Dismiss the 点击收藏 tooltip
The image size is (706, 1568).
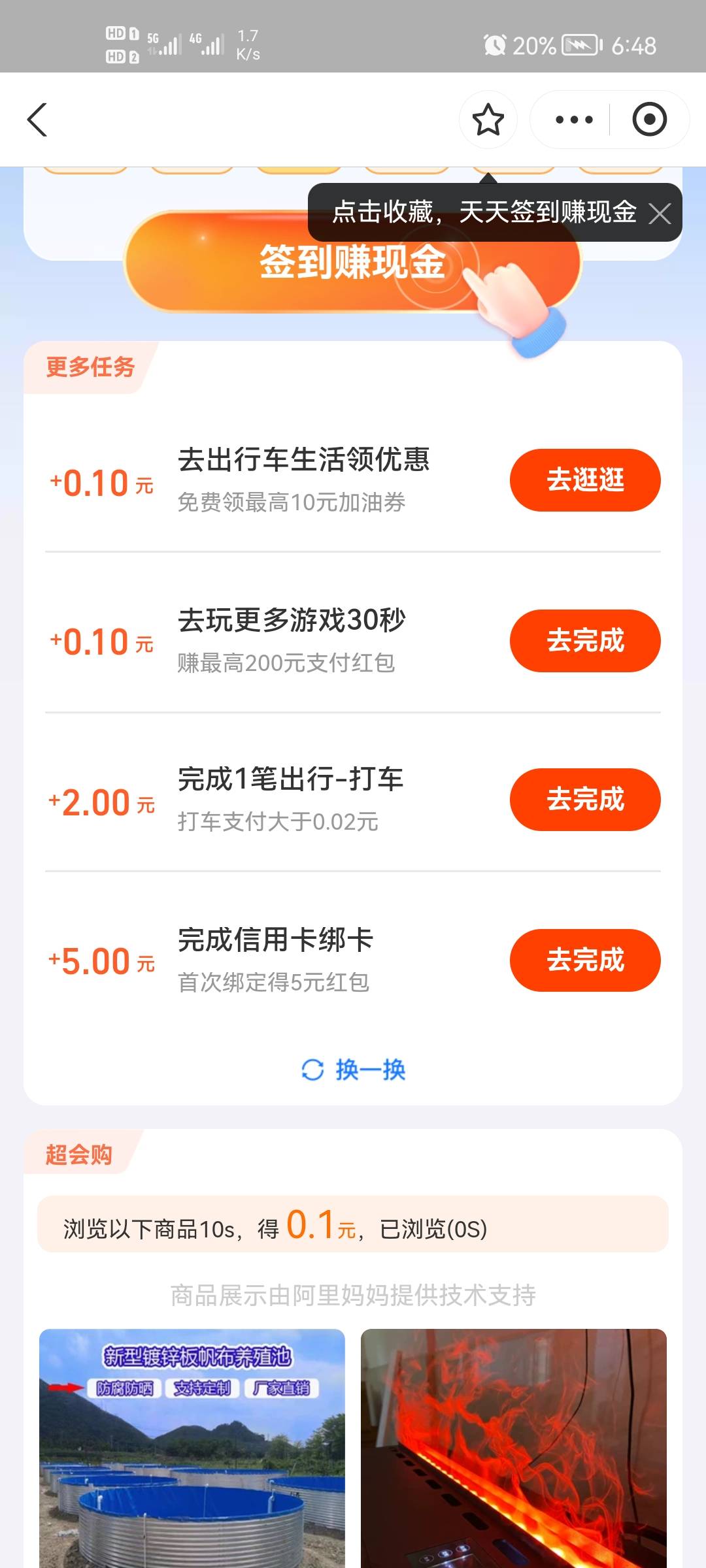coord(660,214)
